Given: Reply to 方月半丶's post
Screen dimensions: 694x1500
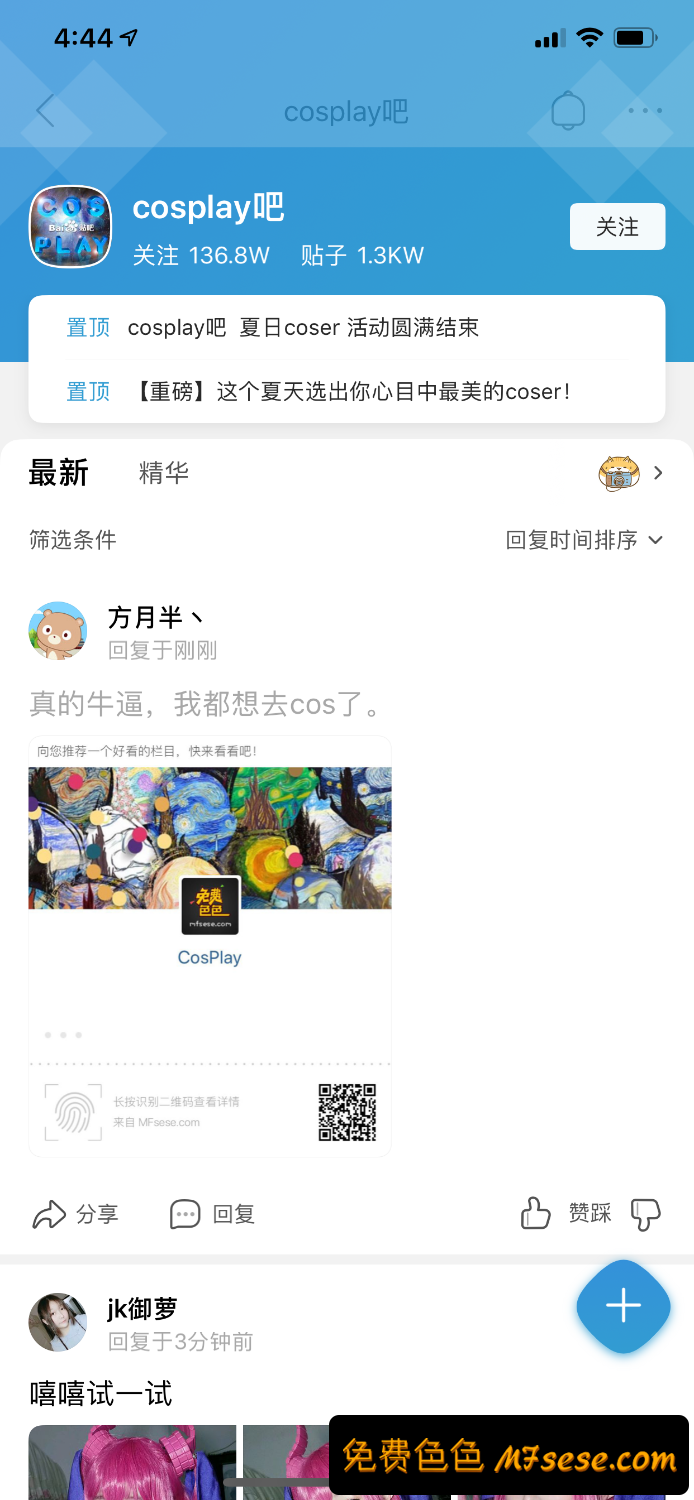Looking at the screenshot, I should pyautogui.click(x=212, y=1214).
